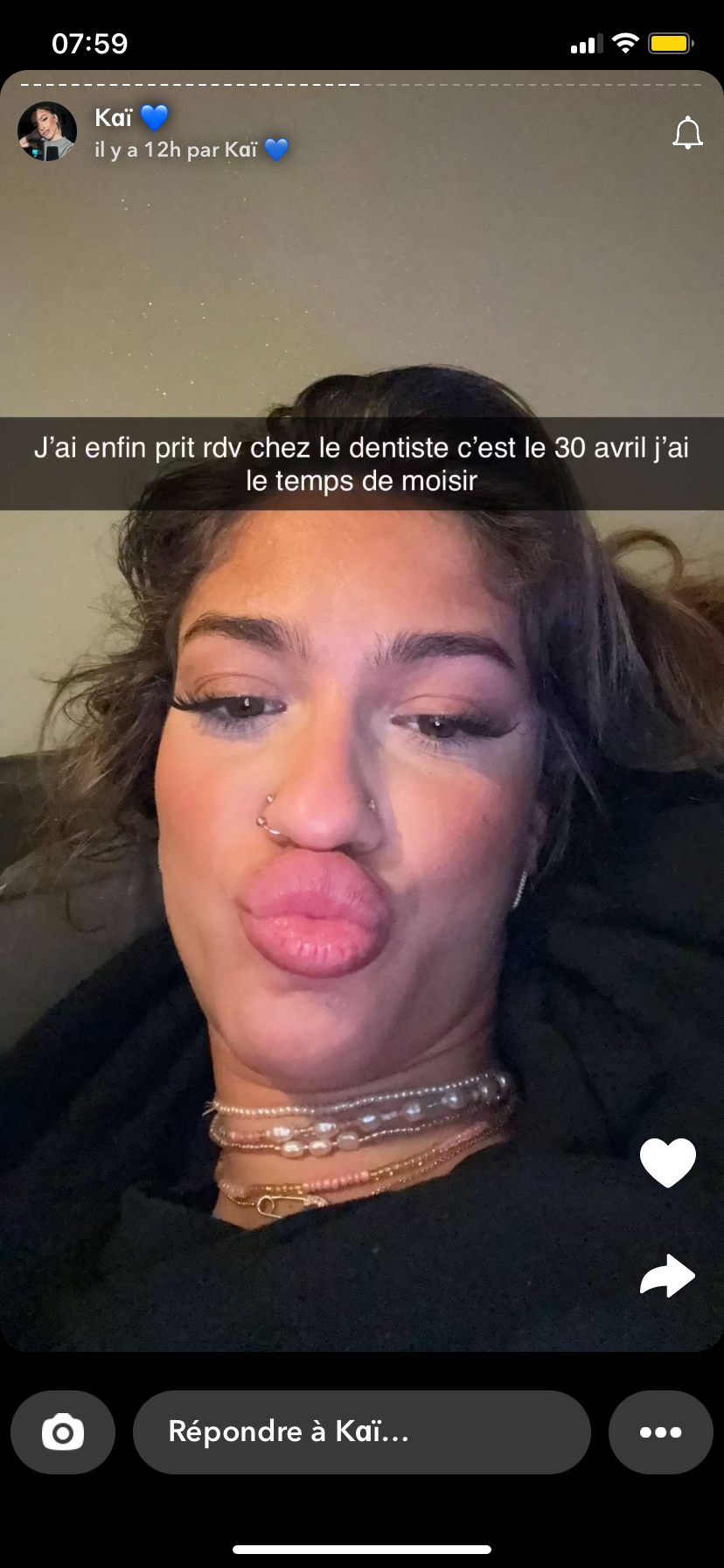Image resolution: width=724 pixels, height=1568 pixels.
Task: Like Kaï's story with the heart
Action: coord(667,1162)
